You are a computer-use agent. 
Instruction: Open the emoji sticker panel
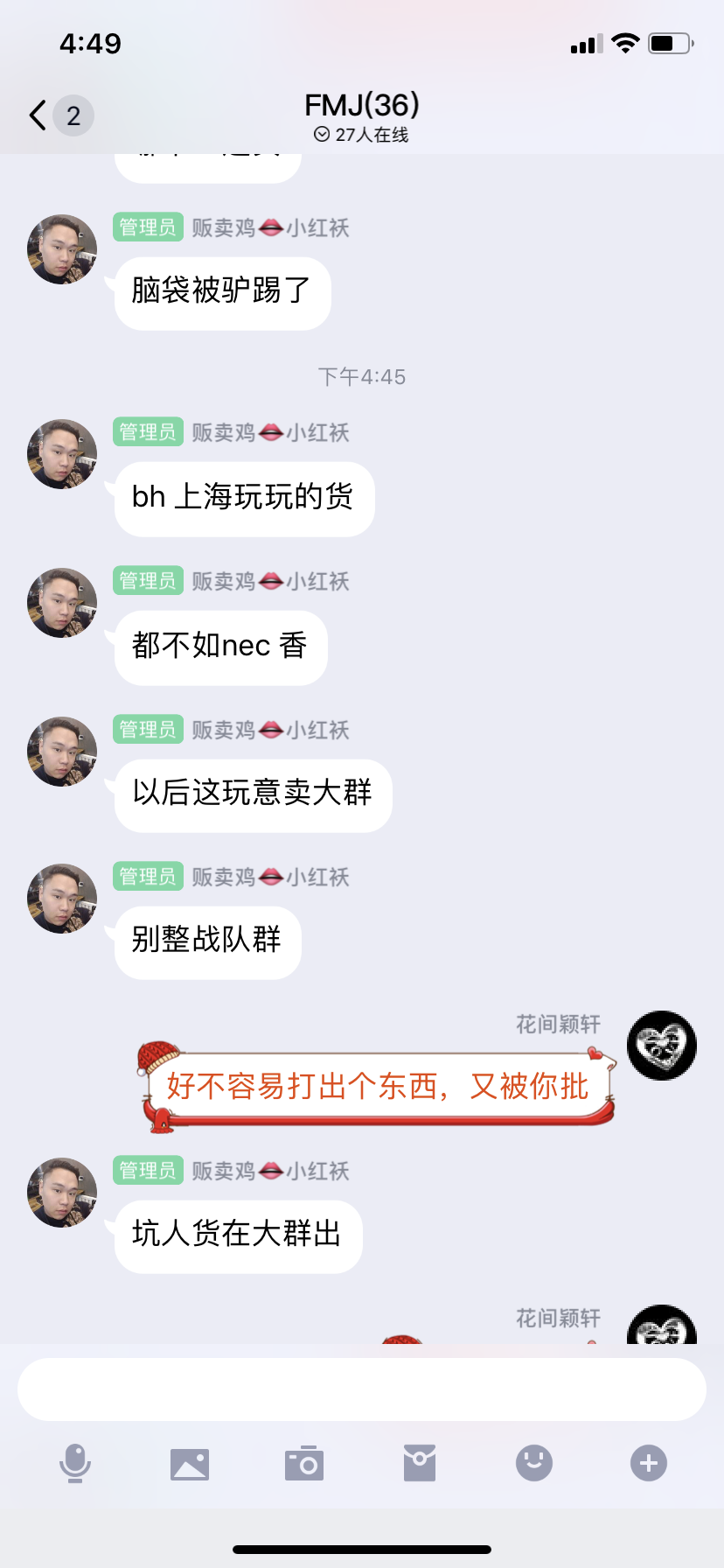[534, 1463]
